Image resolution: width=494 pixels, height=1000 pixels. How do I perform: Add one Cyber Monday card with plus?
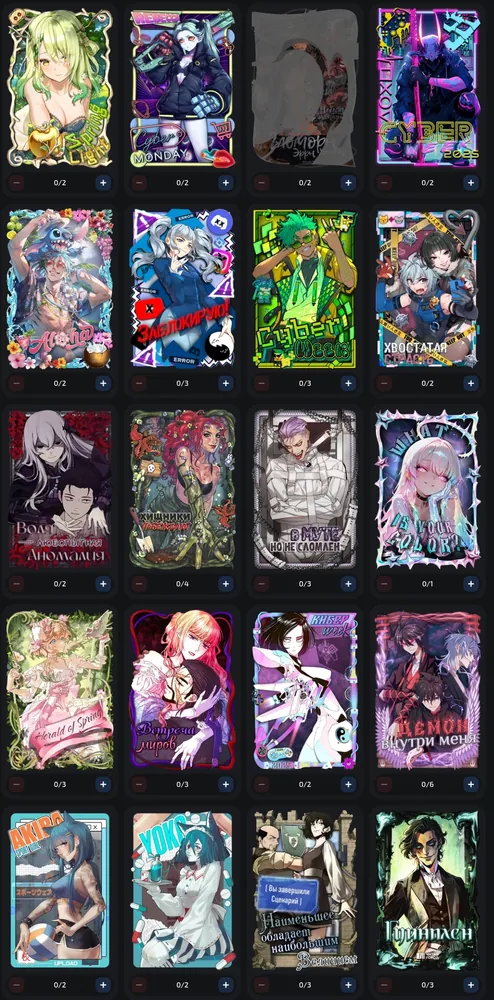225,183
